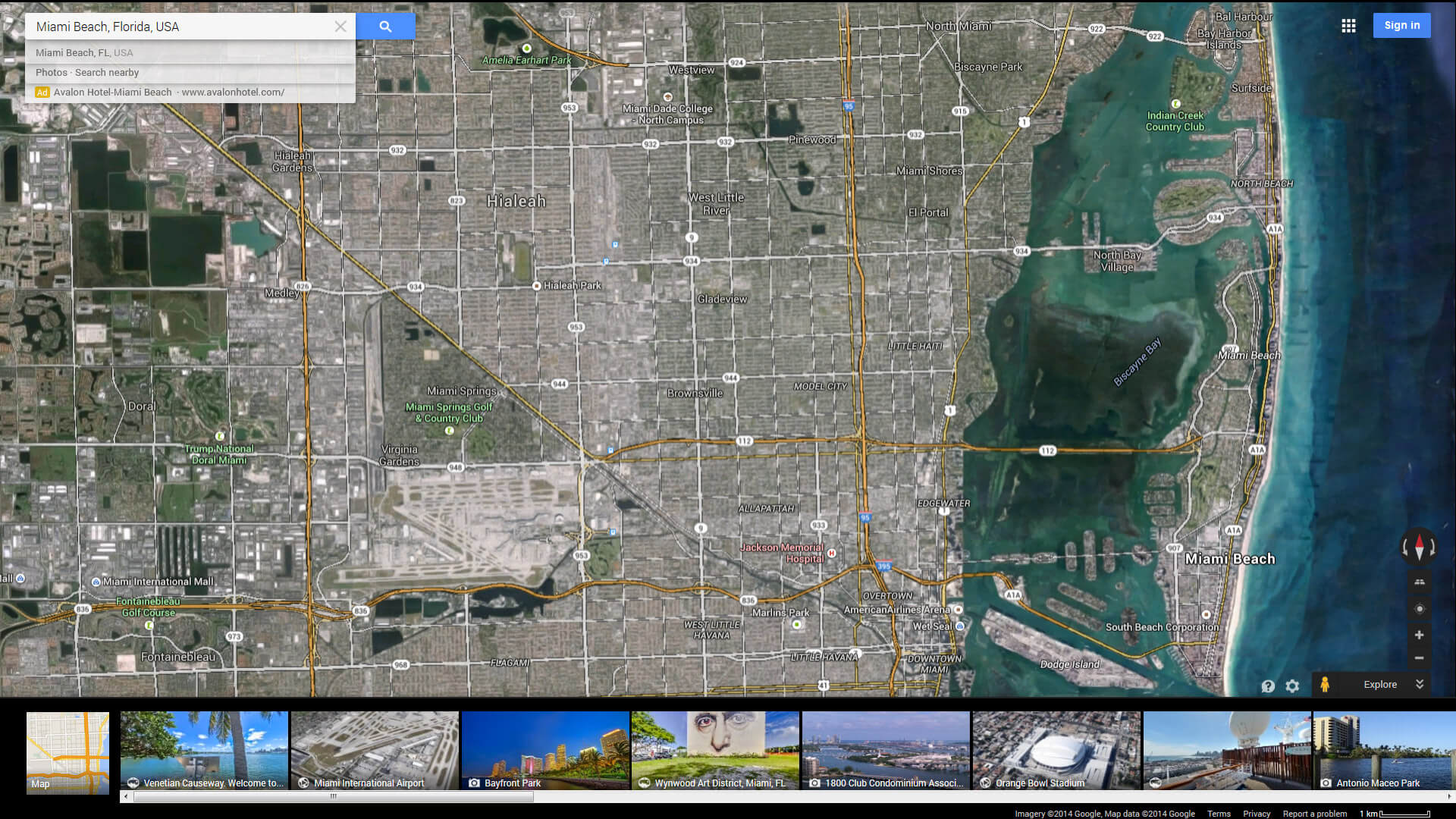The image size is (1456, 819).
Task: Open the Venetian Causeway photo
Action: pos(204,751)
